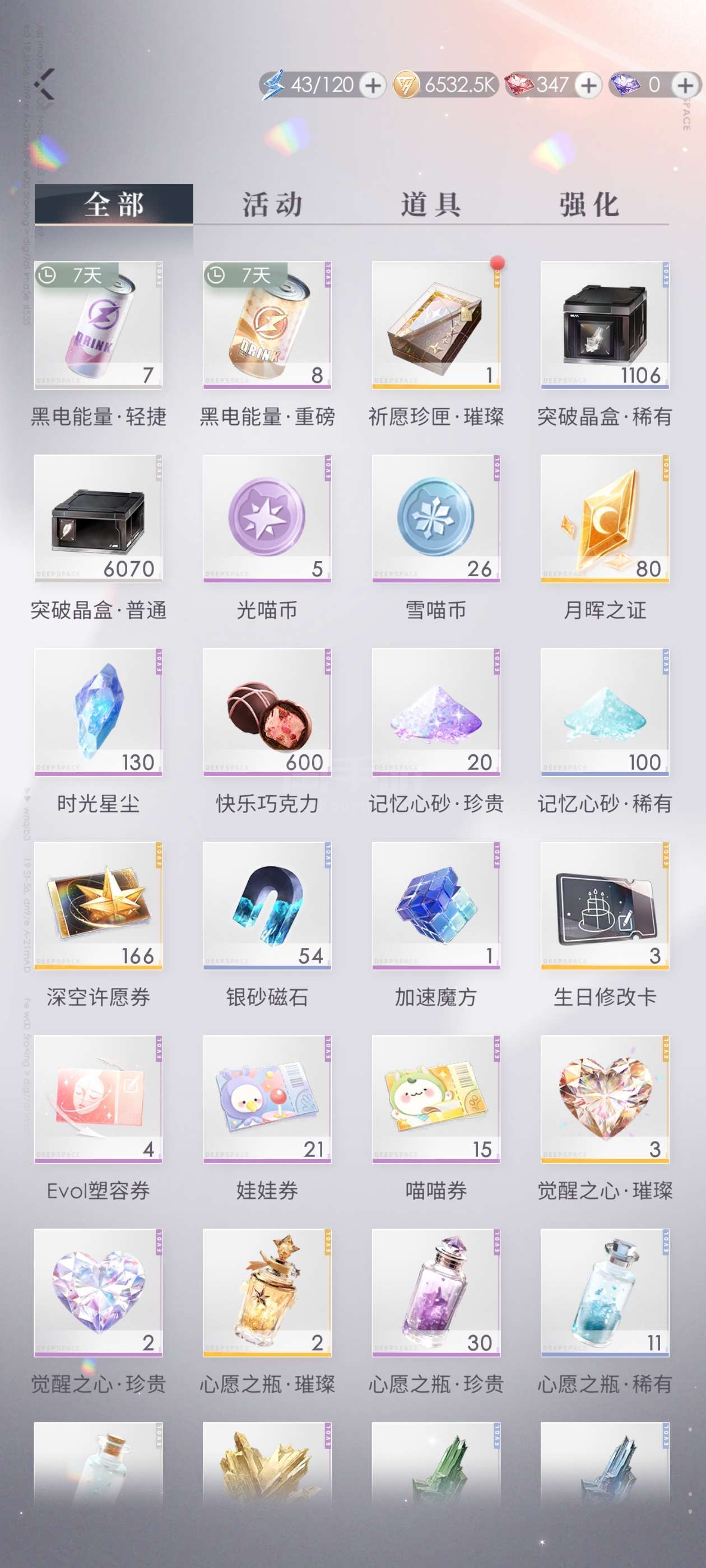Add stamina with the plus beside 43/120
This screenshot has height=1568, width=706.
[372, 85]
